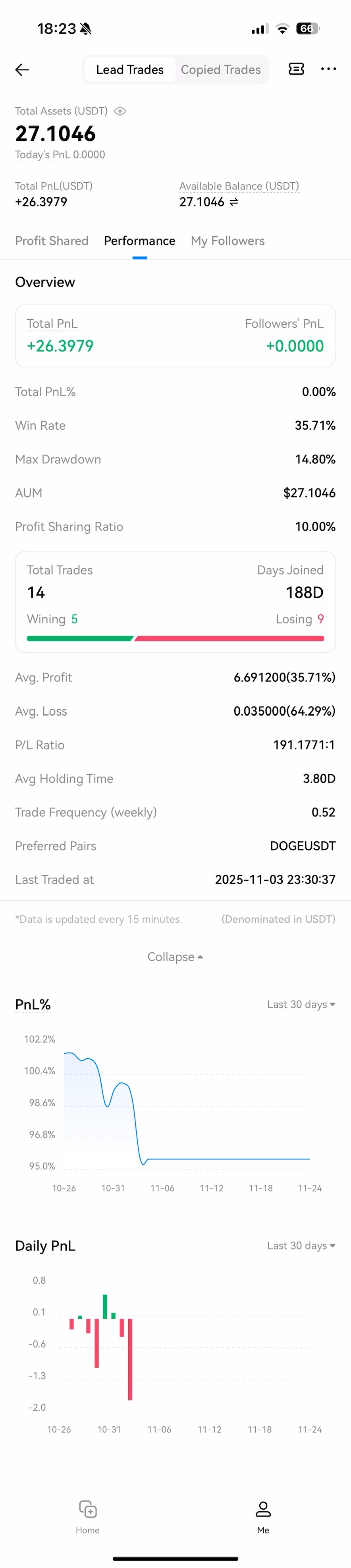Switch to the Profit Shared tab

[x=52, y=241]
